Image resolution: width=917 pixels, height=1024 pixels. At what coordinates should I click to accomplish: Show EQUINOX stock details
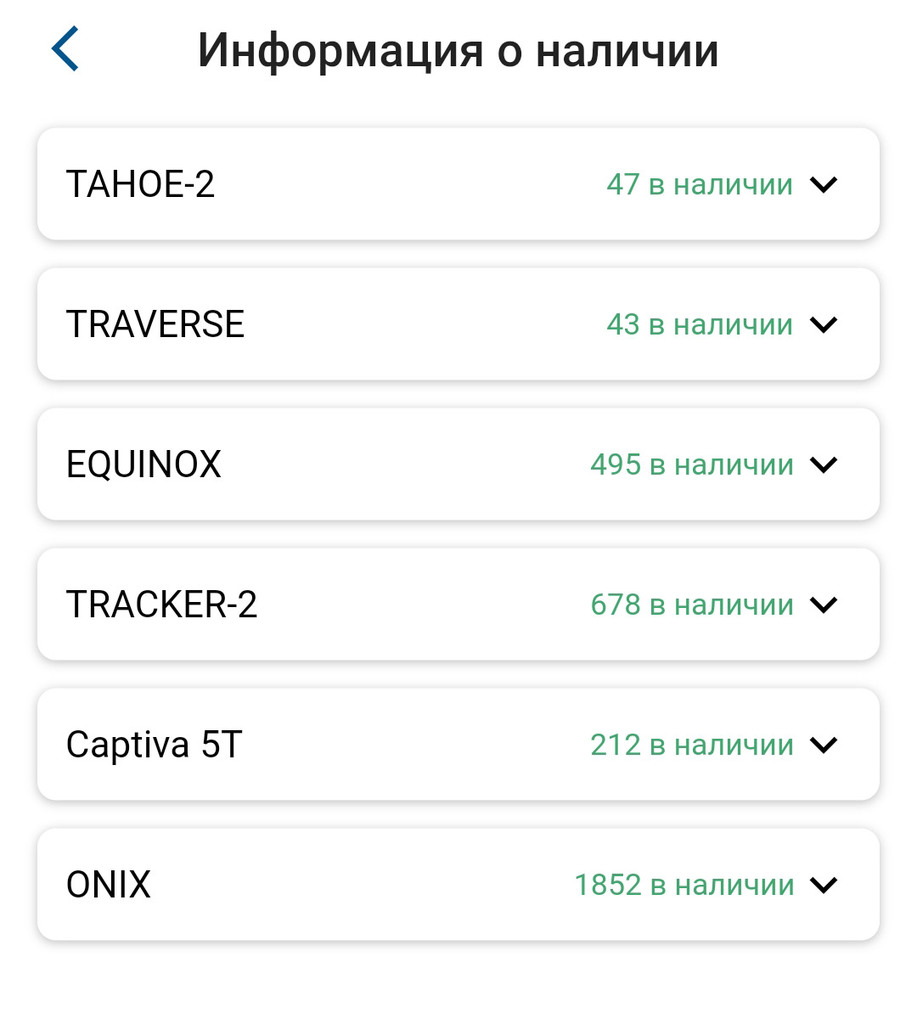tap(822, 465)
